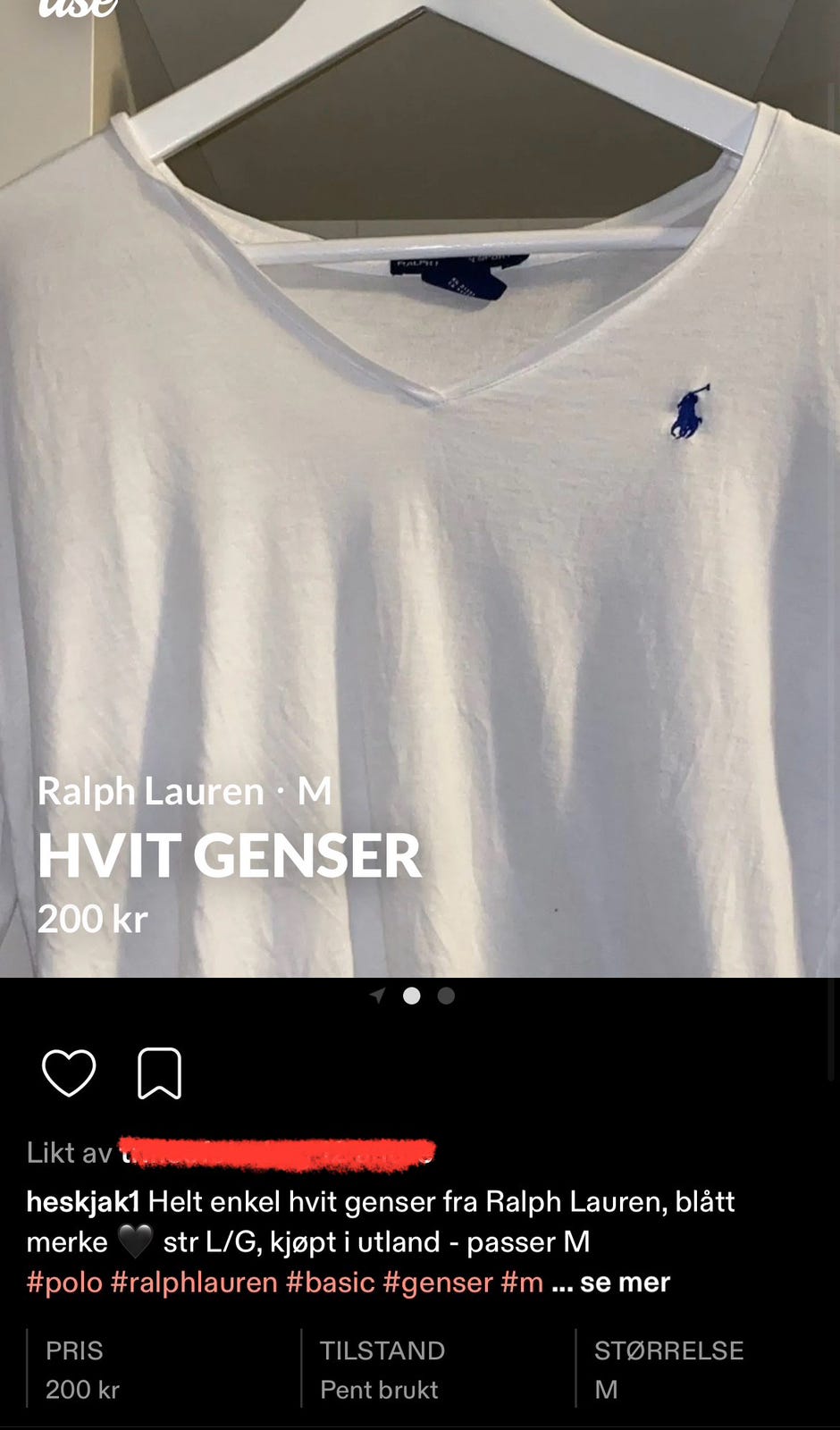Tap the heart icon to like listing
Image resolution: width=840 pixels, height=1430 pixels.
[x=68, y=1072]
